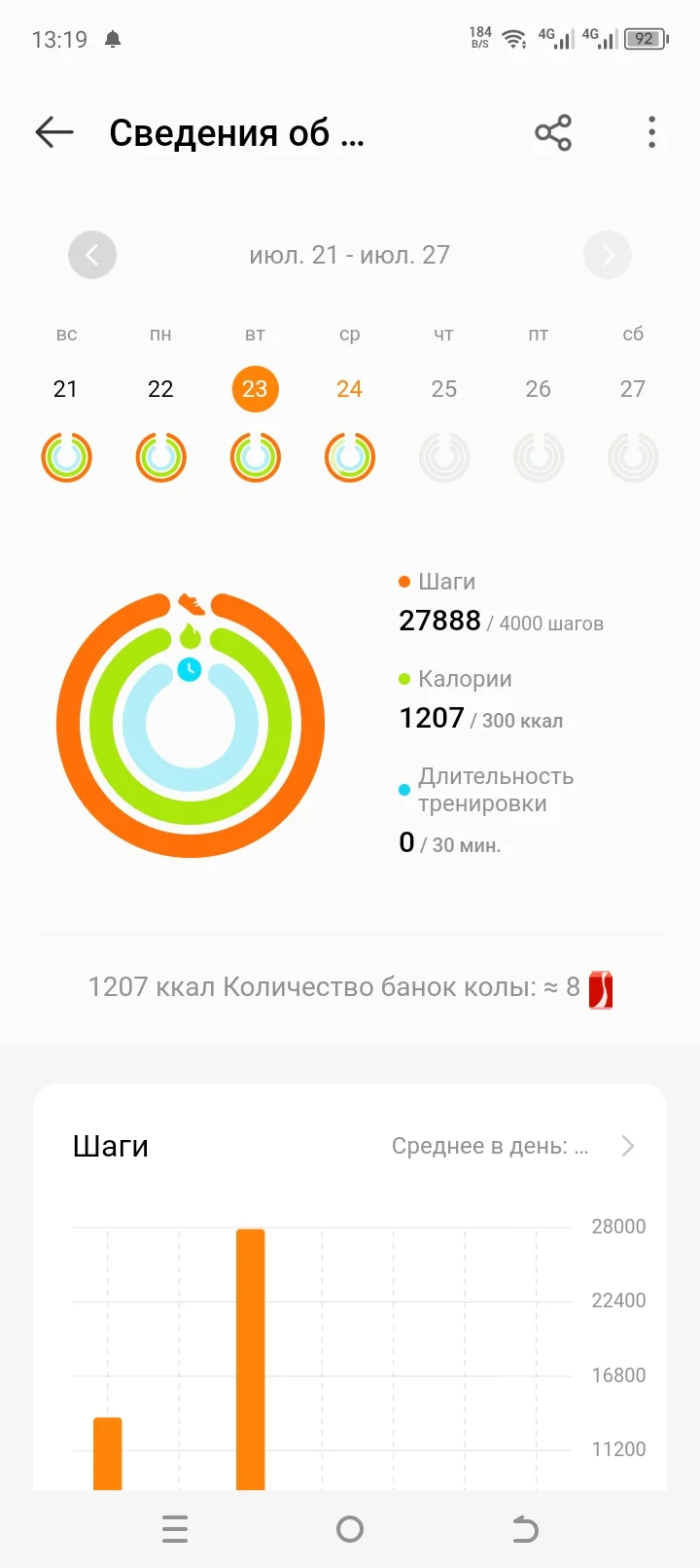700x1568 pixels.
Task: Tap the back arrow to return
Action: (x=53, y=132)
